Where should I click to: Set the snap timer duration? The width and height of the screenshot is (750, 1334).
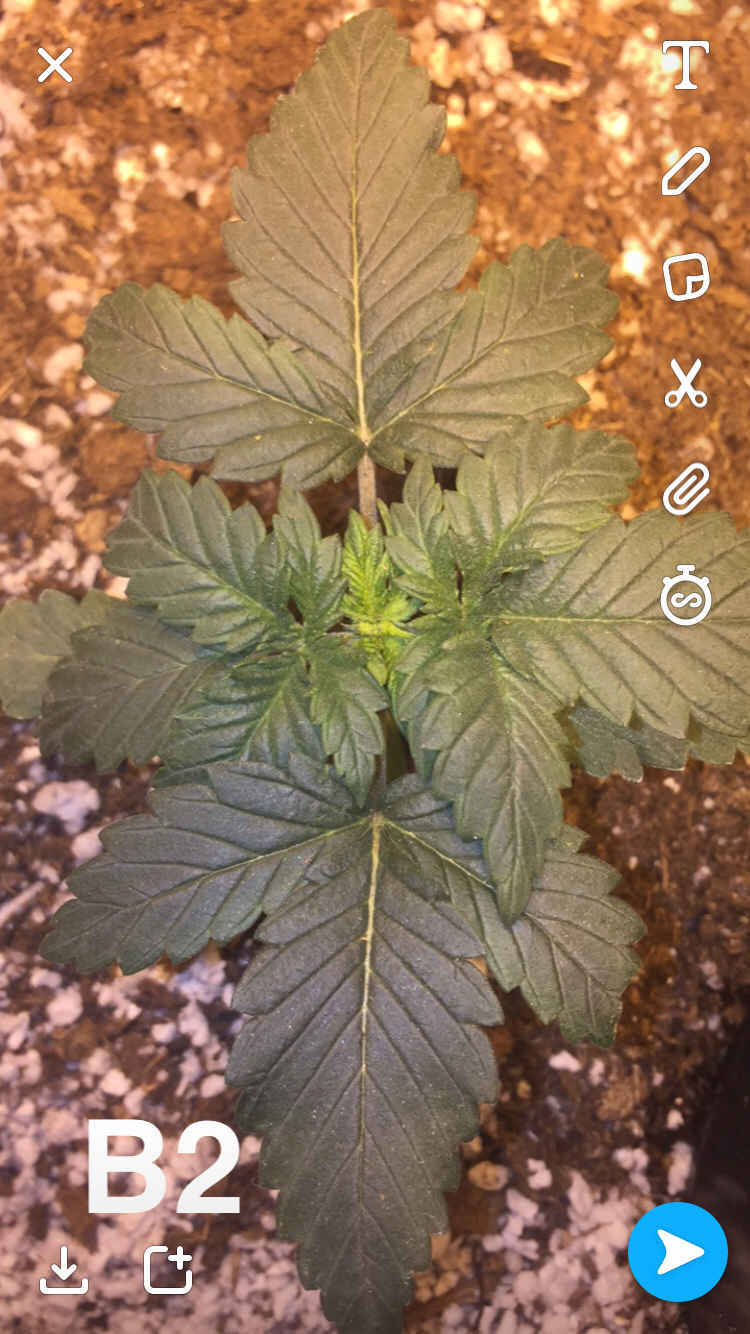point(686,595)
